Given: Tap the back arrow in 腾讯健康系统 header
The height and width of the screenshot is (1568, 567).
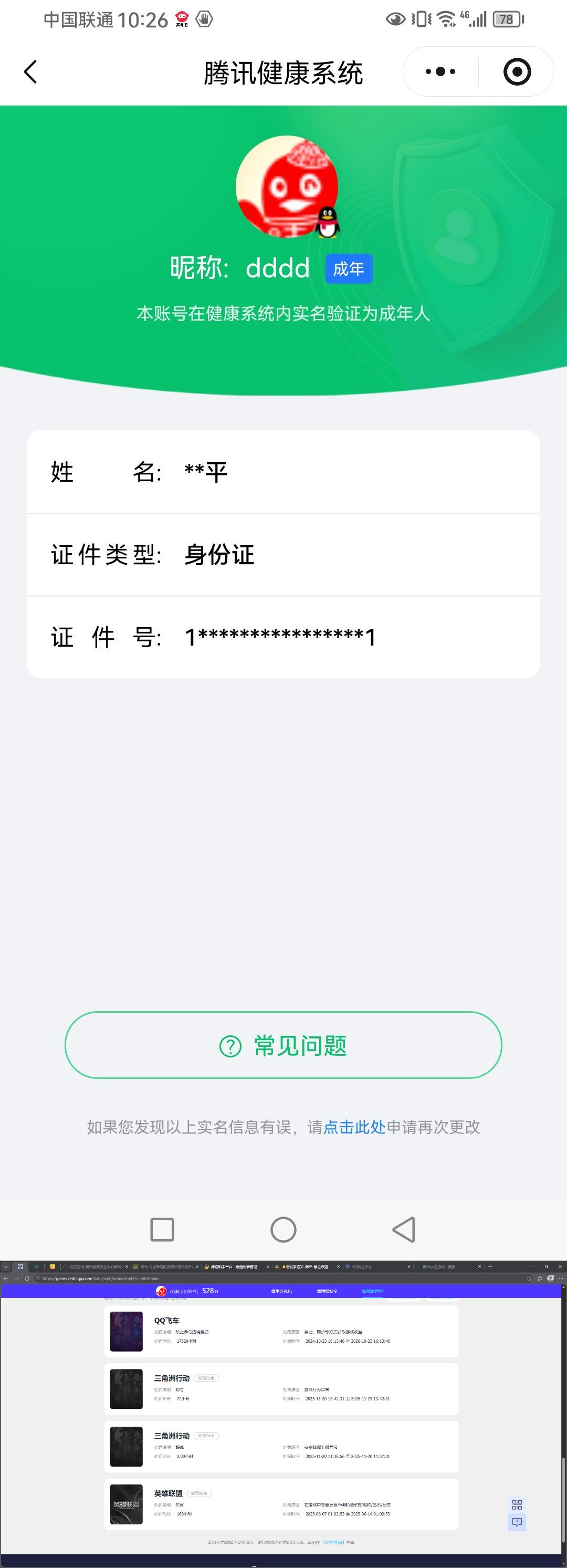Looking at the screenshot, I should tap(30, 71).
